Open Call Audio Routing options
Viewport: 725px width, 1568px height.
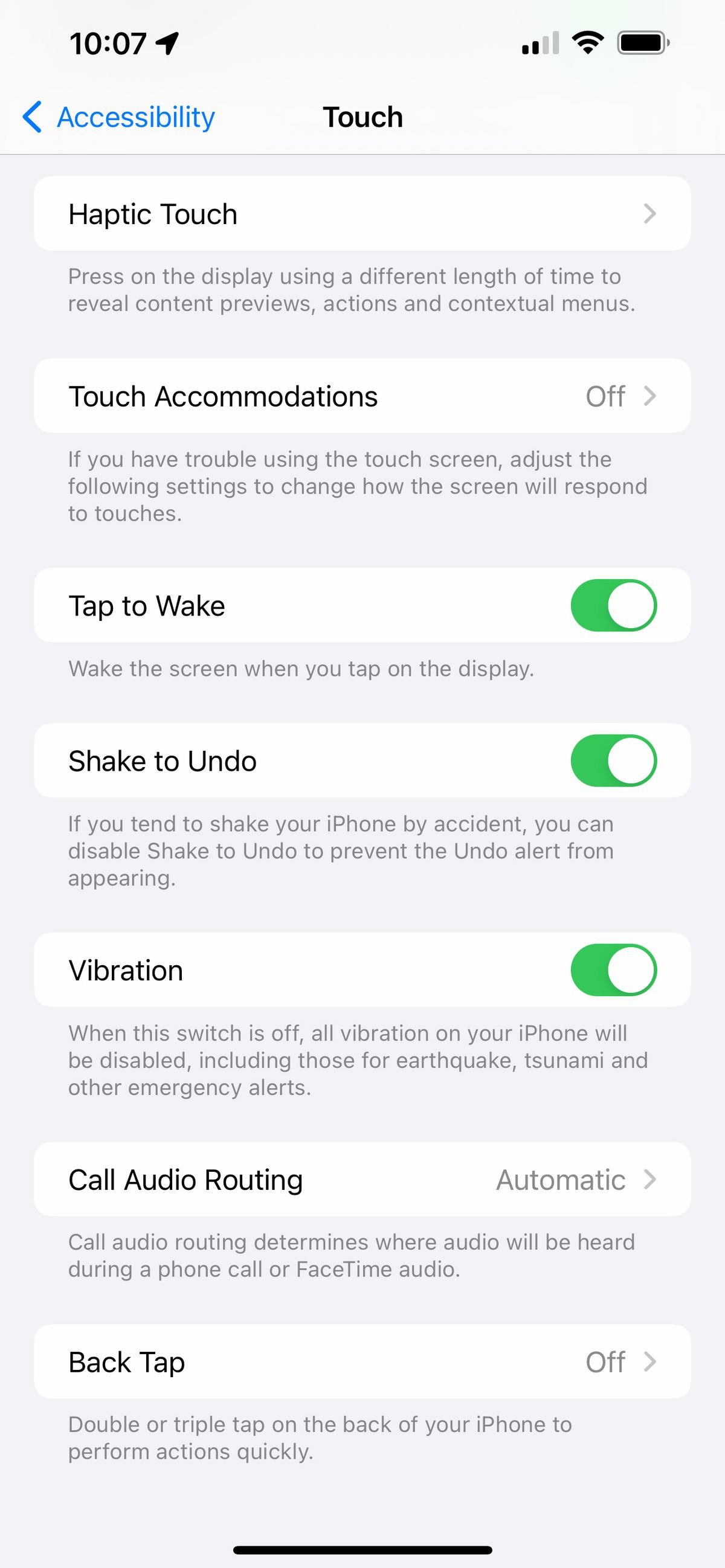click(361, 1180)
